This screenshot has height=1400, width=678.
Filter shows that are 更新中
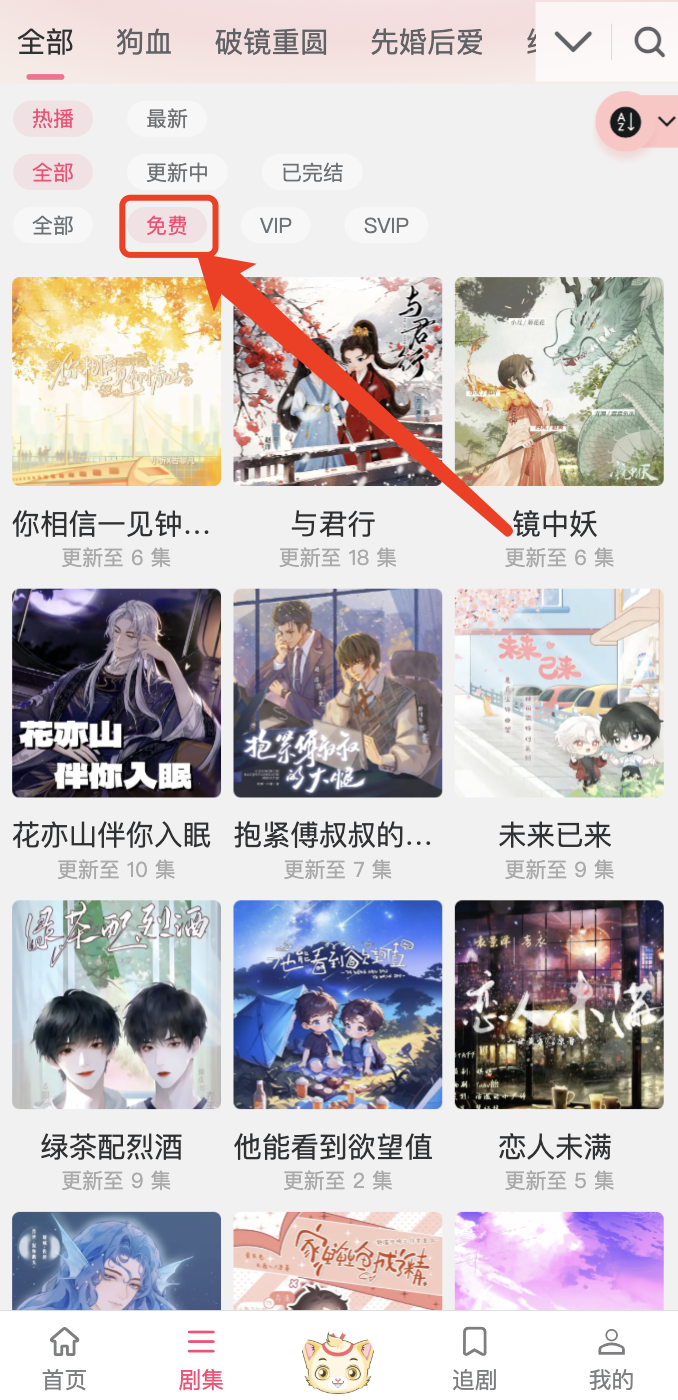click(177, 172)
